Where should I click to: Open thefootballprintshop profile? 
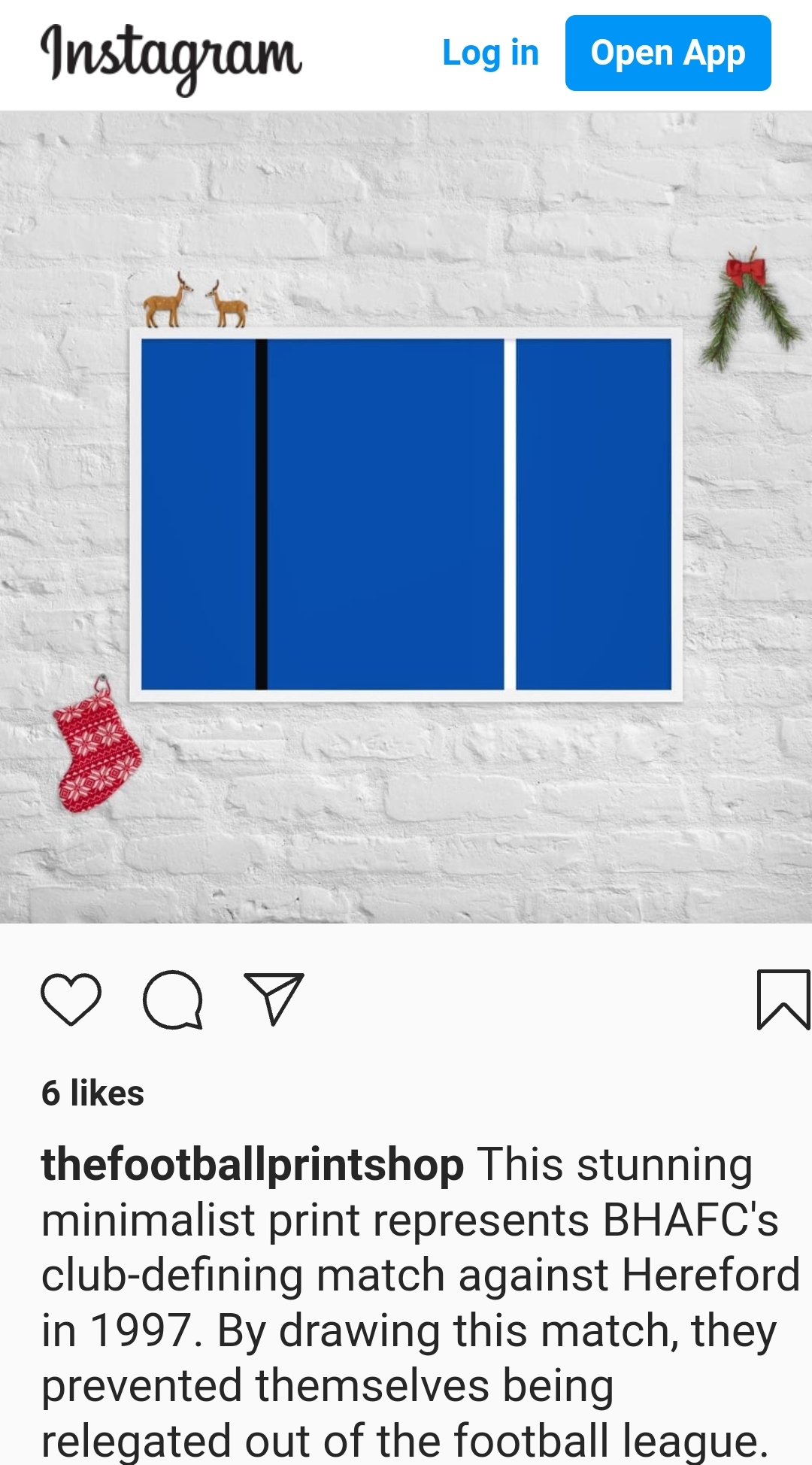tap(252, 1165)
